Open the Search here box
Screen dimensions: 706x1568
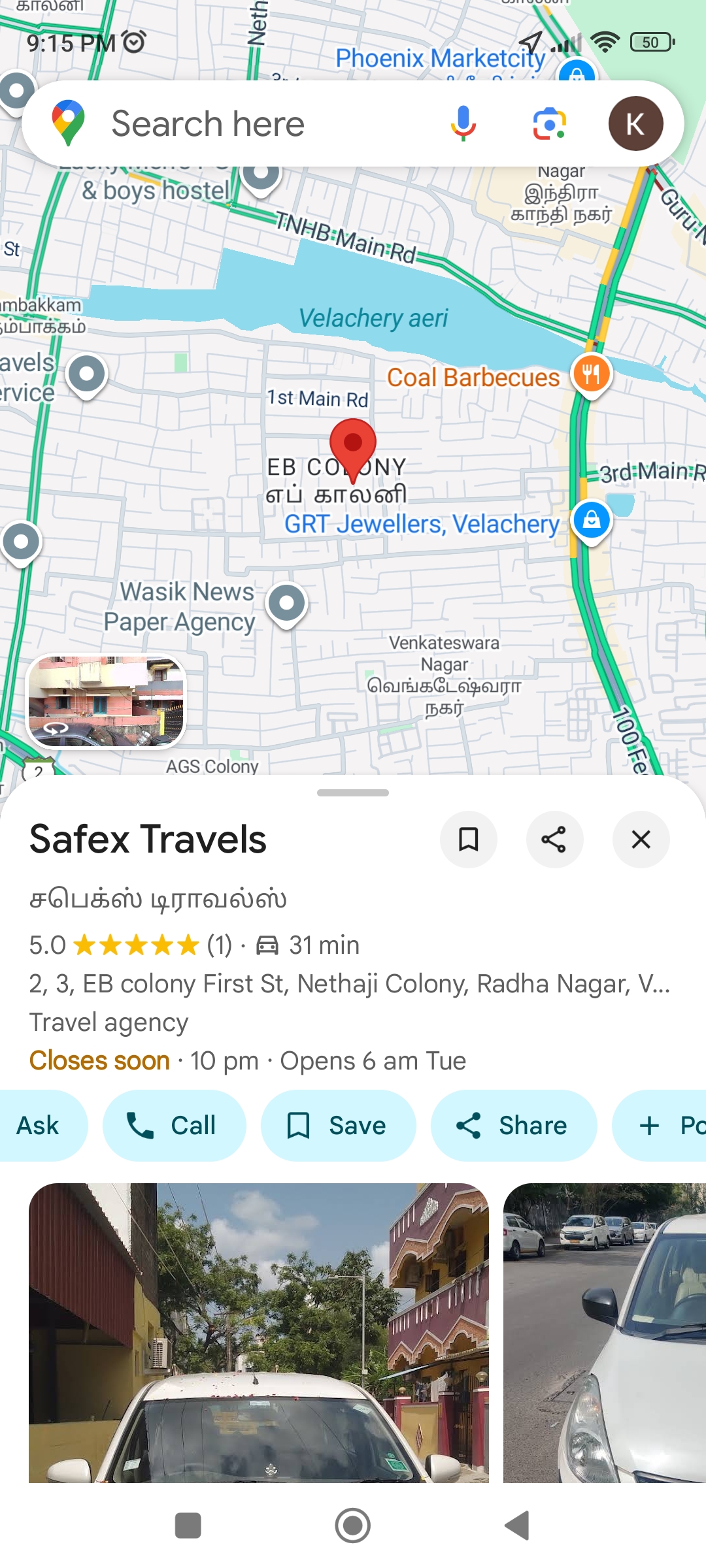pyautogui.click(x=261, y=124)
